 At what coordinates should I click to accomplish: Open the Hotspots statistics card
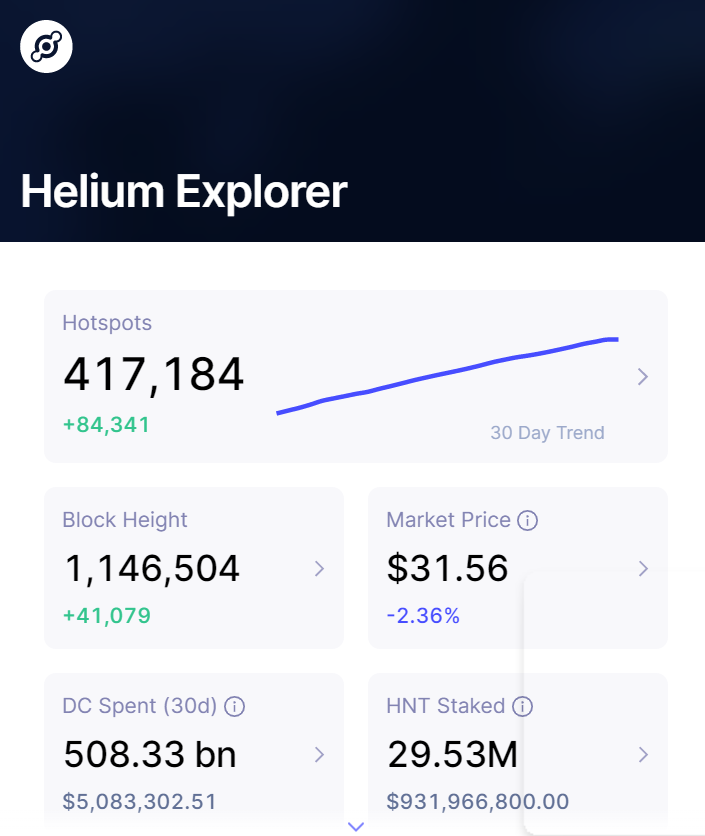coord(355,377)
